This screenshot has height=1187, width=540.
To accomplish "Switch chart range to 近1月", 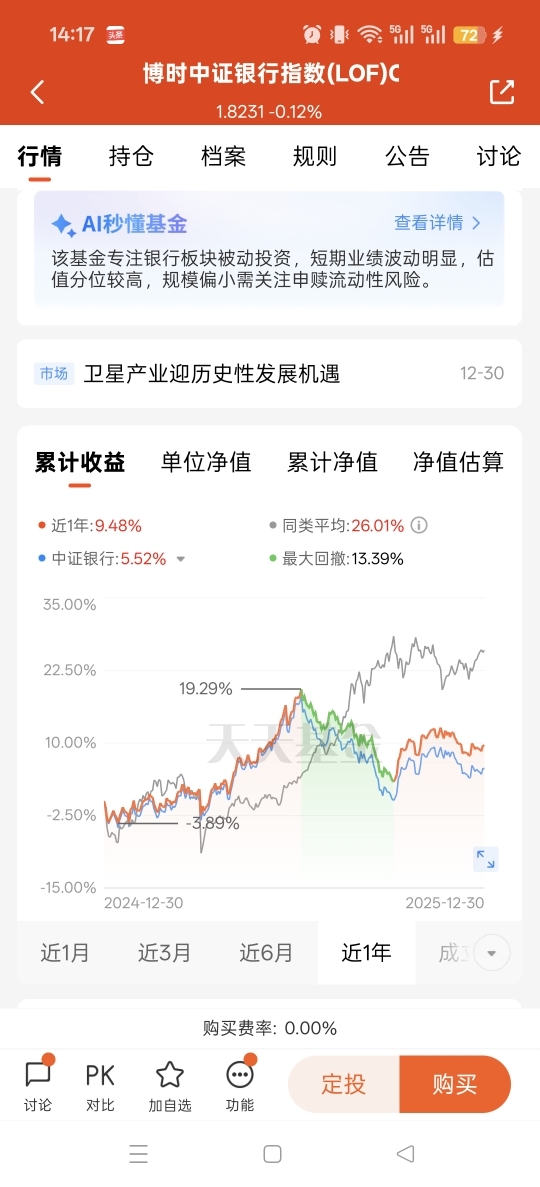I will pyautogui.click(x=65, y=952).
